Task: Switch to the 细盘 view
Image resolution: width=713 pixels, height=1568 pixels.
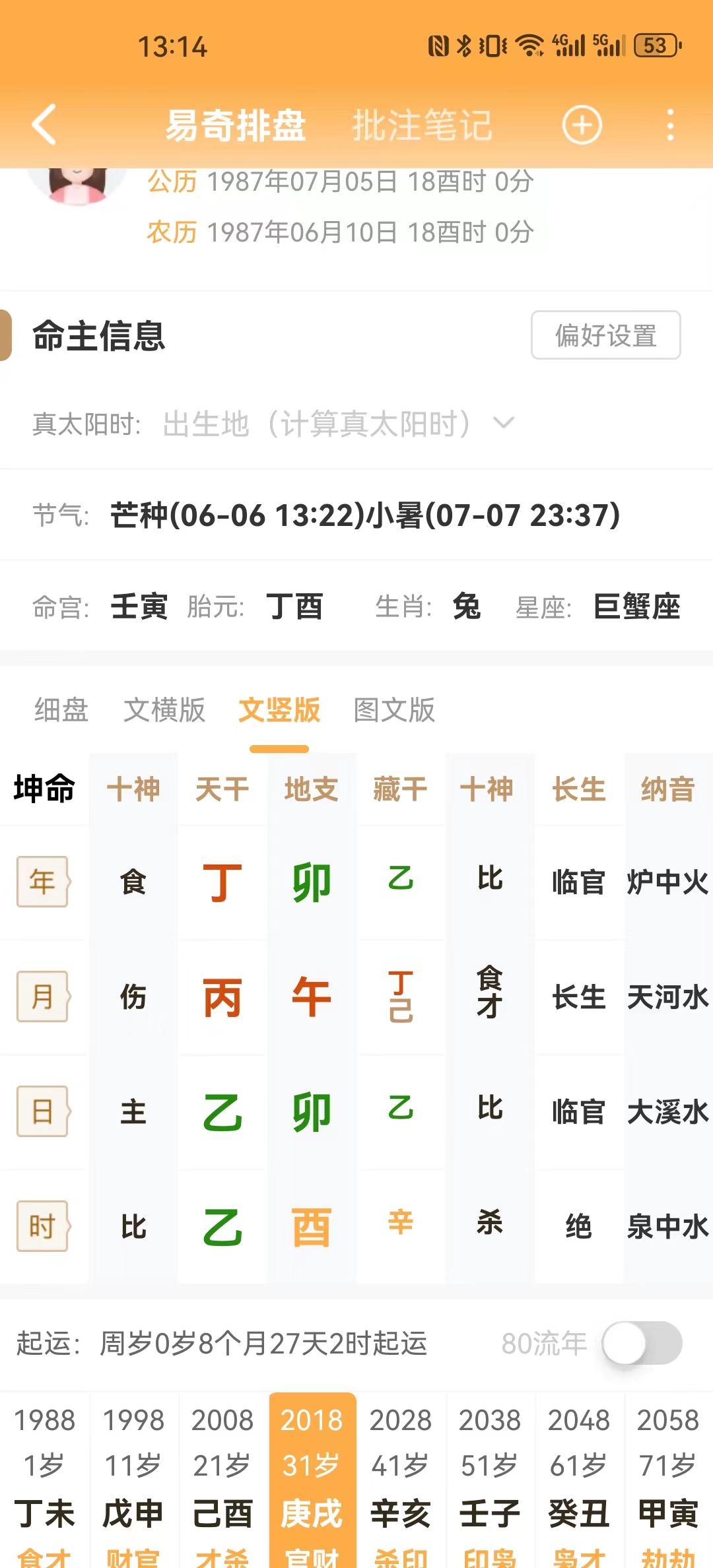Action: point(61,710)
